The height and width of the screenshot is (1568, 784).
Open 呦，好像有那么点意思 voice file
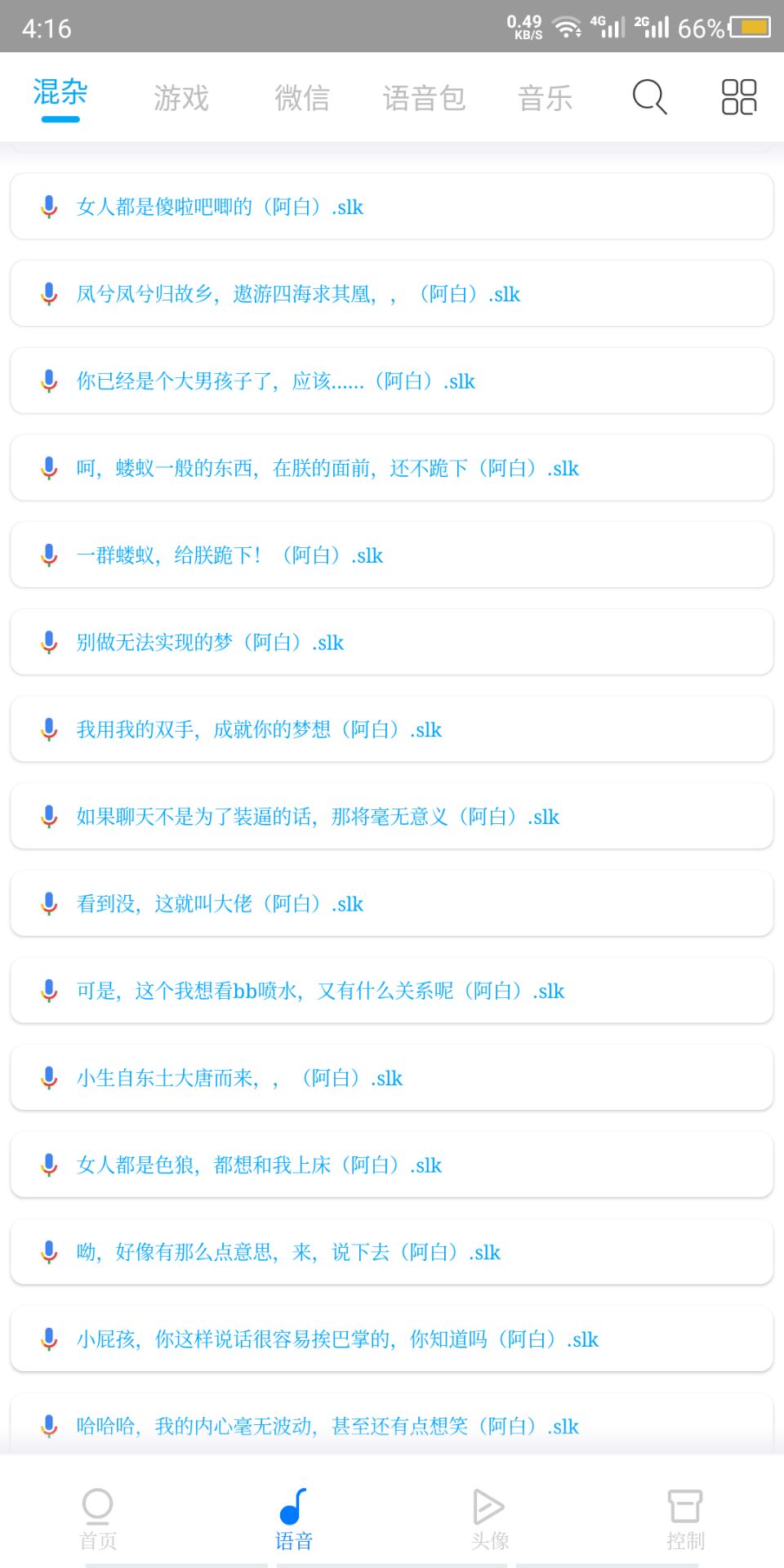(x=392, y=1252)
